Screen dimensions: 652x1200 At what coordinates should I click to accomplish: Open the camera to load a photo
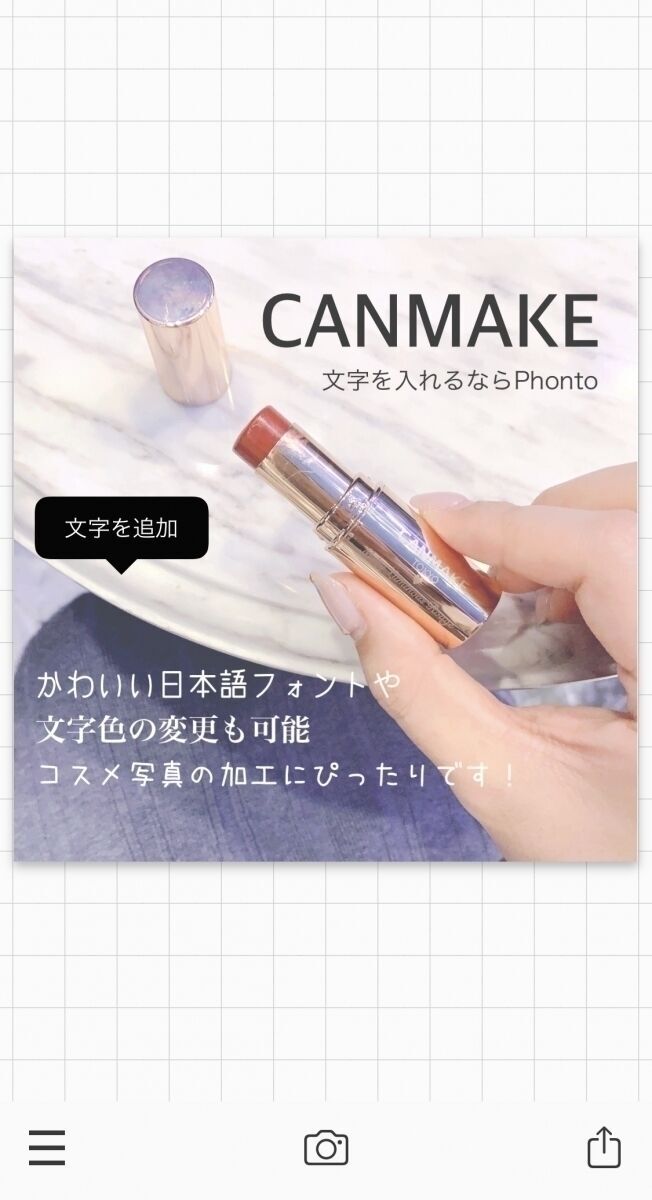click(x=326, y=1147)
